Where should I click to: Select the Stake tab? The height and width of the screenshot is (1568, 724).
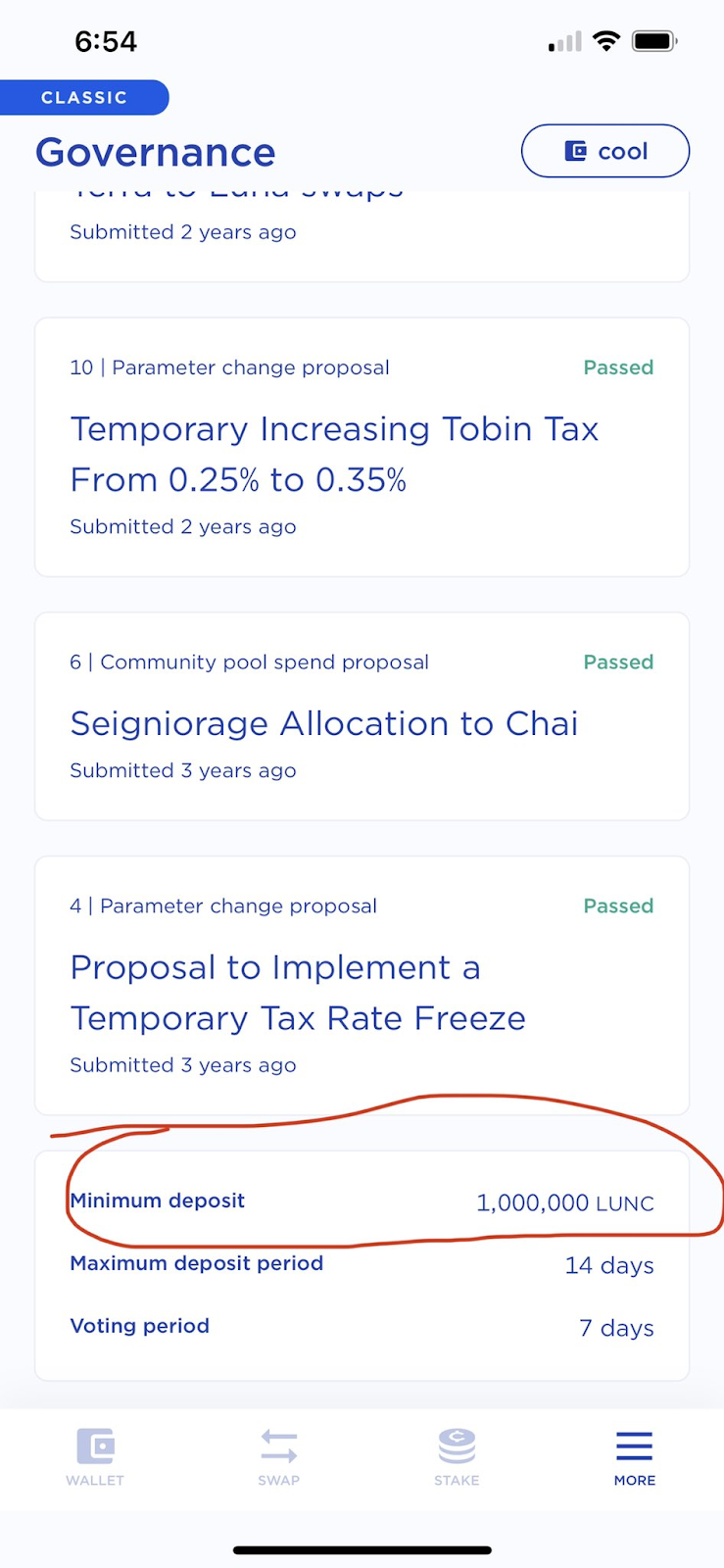[x=457, y=1456]
